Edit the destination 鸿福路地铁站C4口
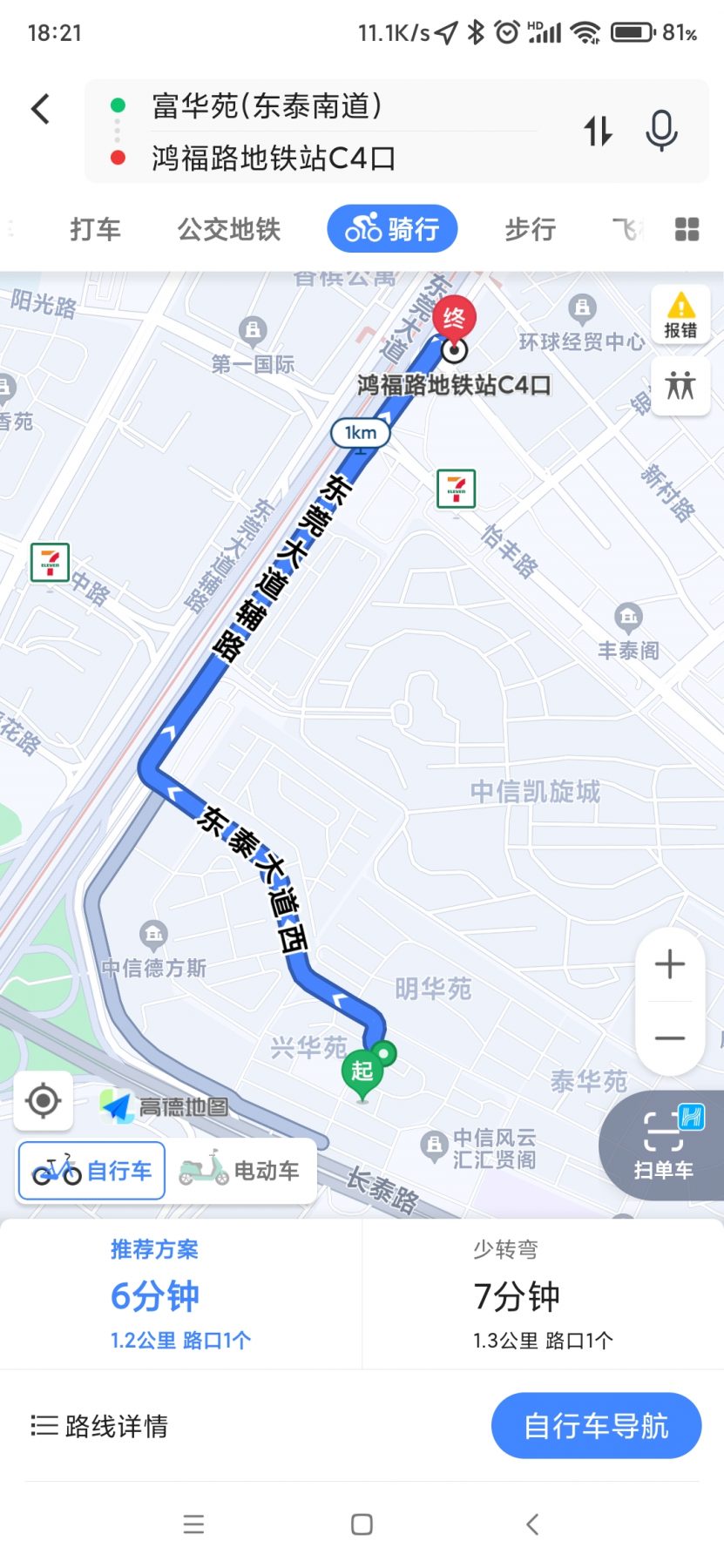 coord(274,158)
